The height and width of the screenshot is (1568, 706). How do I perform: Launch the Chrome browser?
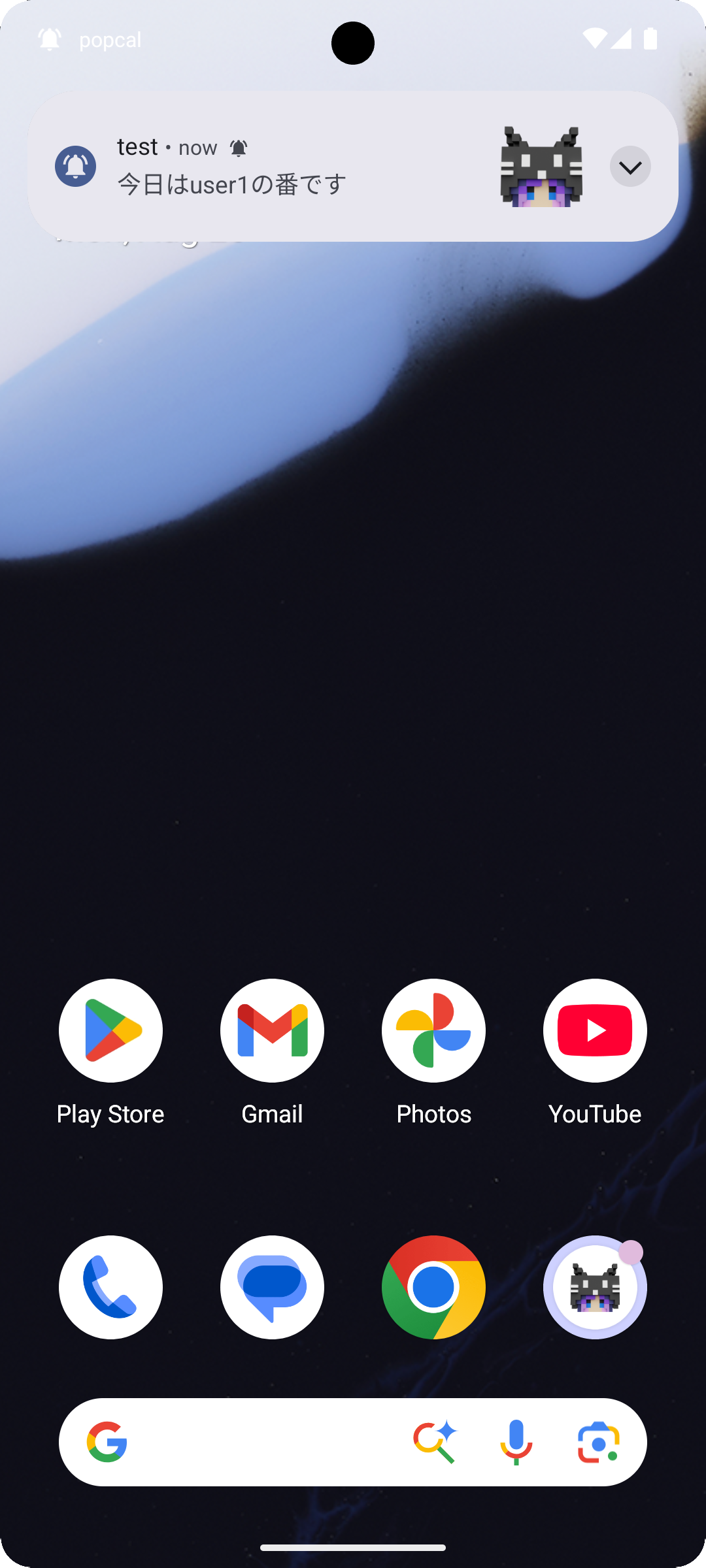click(433, 1287)
